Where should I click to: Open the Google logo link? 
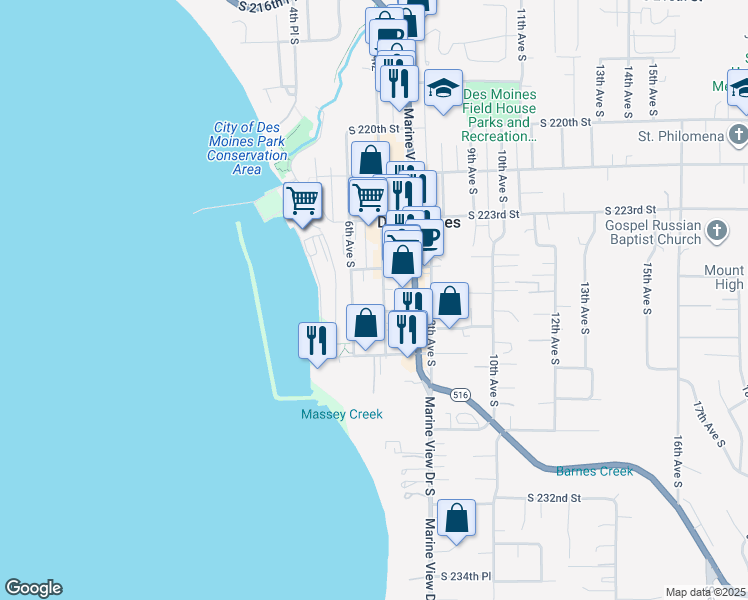33,588
